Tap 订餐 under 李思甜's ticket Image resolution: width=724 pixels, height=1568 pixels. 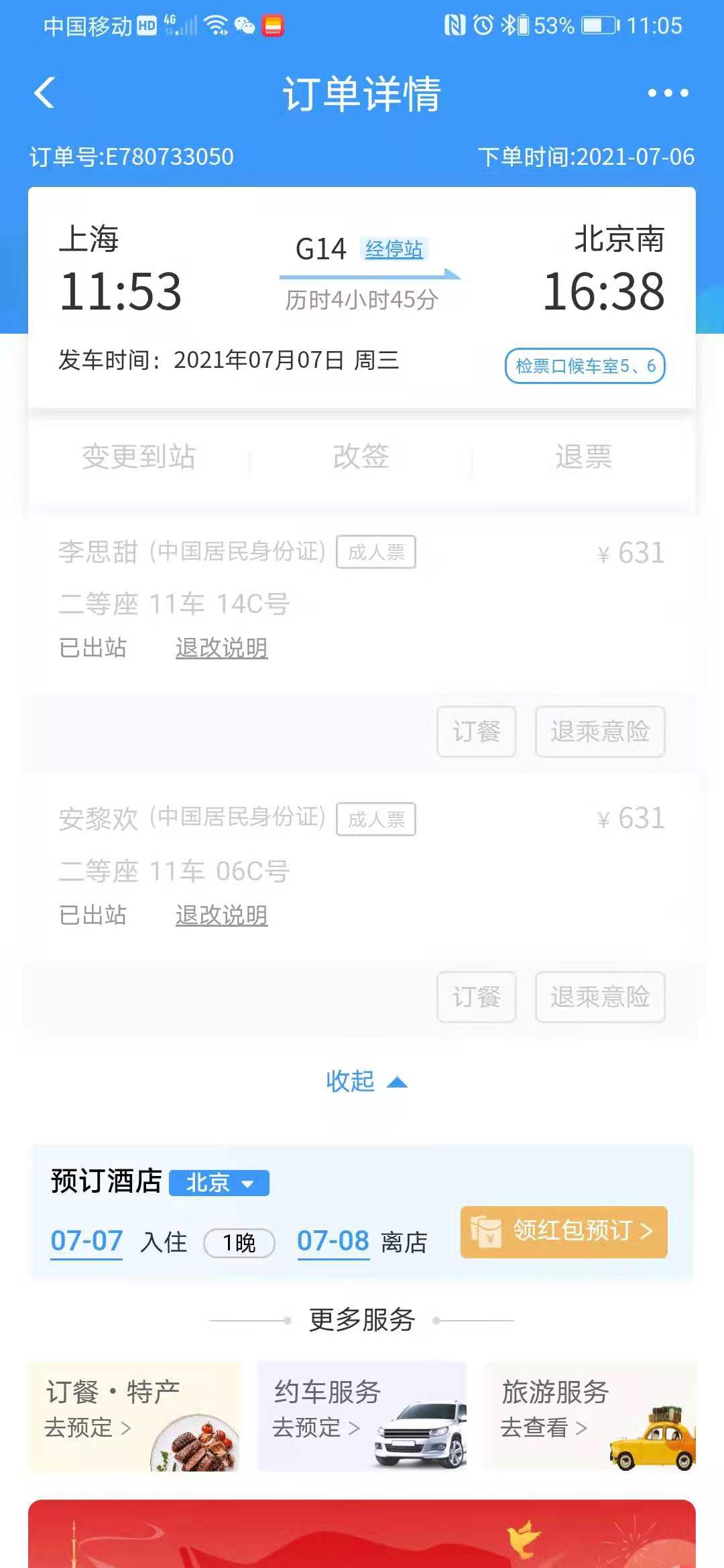(476, 731)
